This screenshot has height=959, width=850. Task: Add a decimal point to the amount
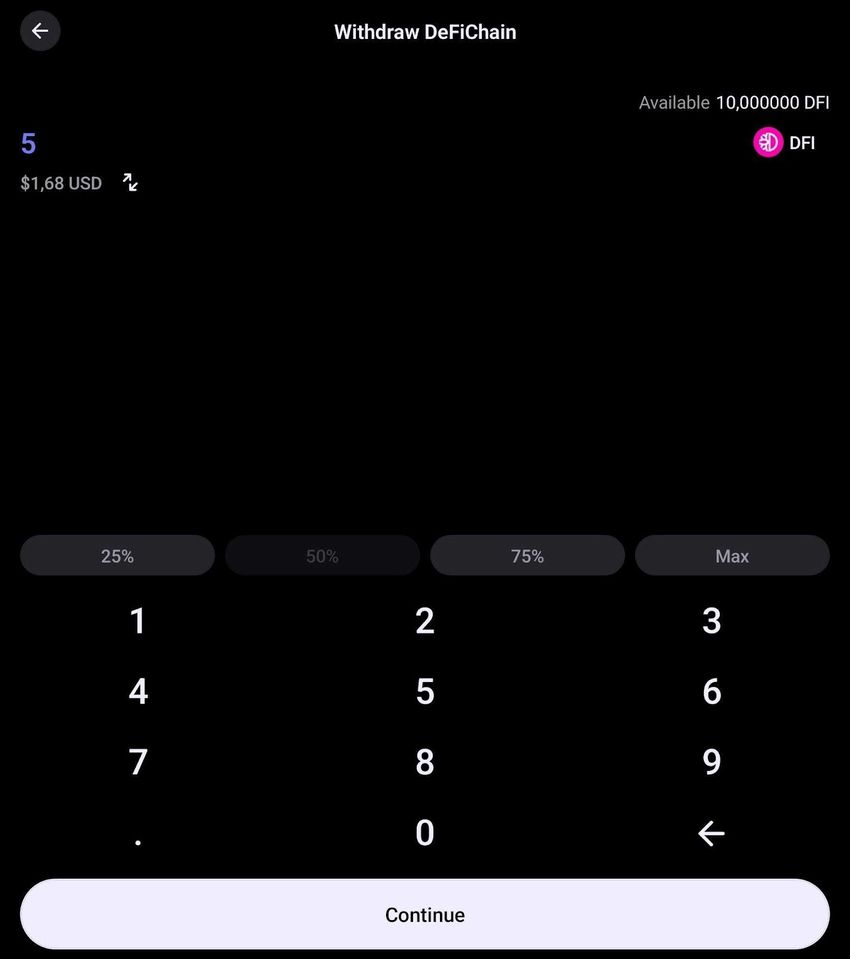138,835
